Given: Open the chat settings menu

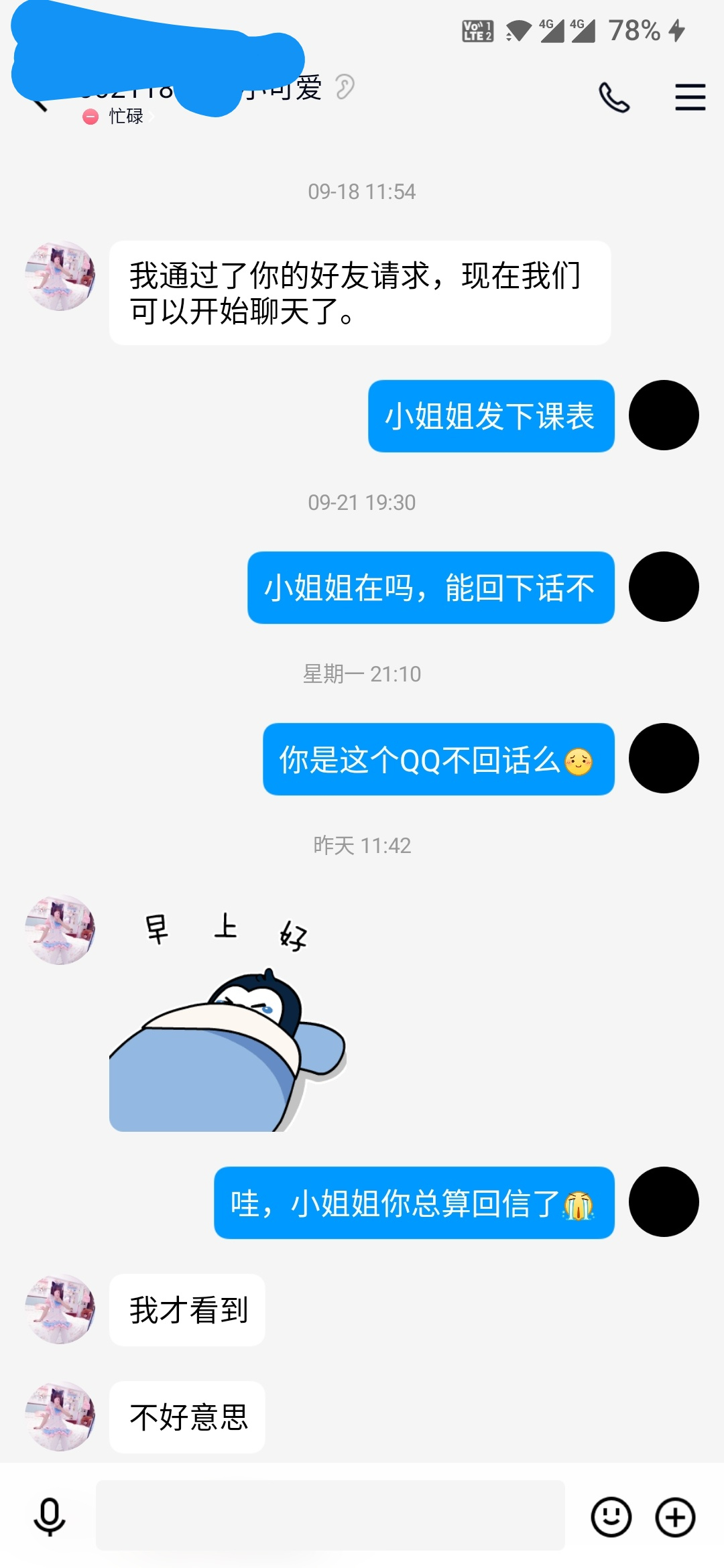Looking at the screenshot, I should click(x=690, y=98).
